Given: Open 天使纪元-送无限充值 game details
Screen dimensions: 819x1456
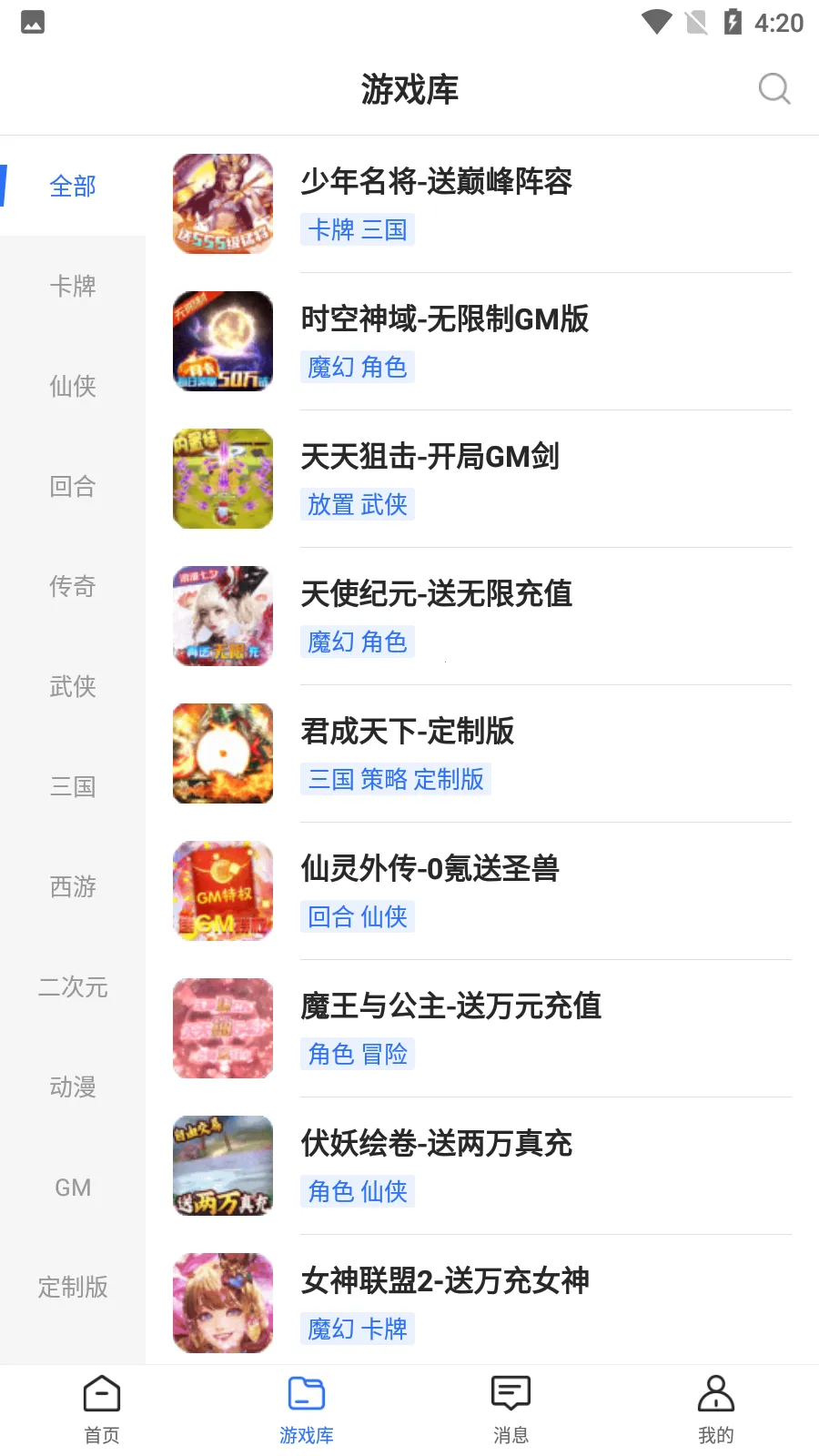Looking at the screenshot, I should click(437, 594).
